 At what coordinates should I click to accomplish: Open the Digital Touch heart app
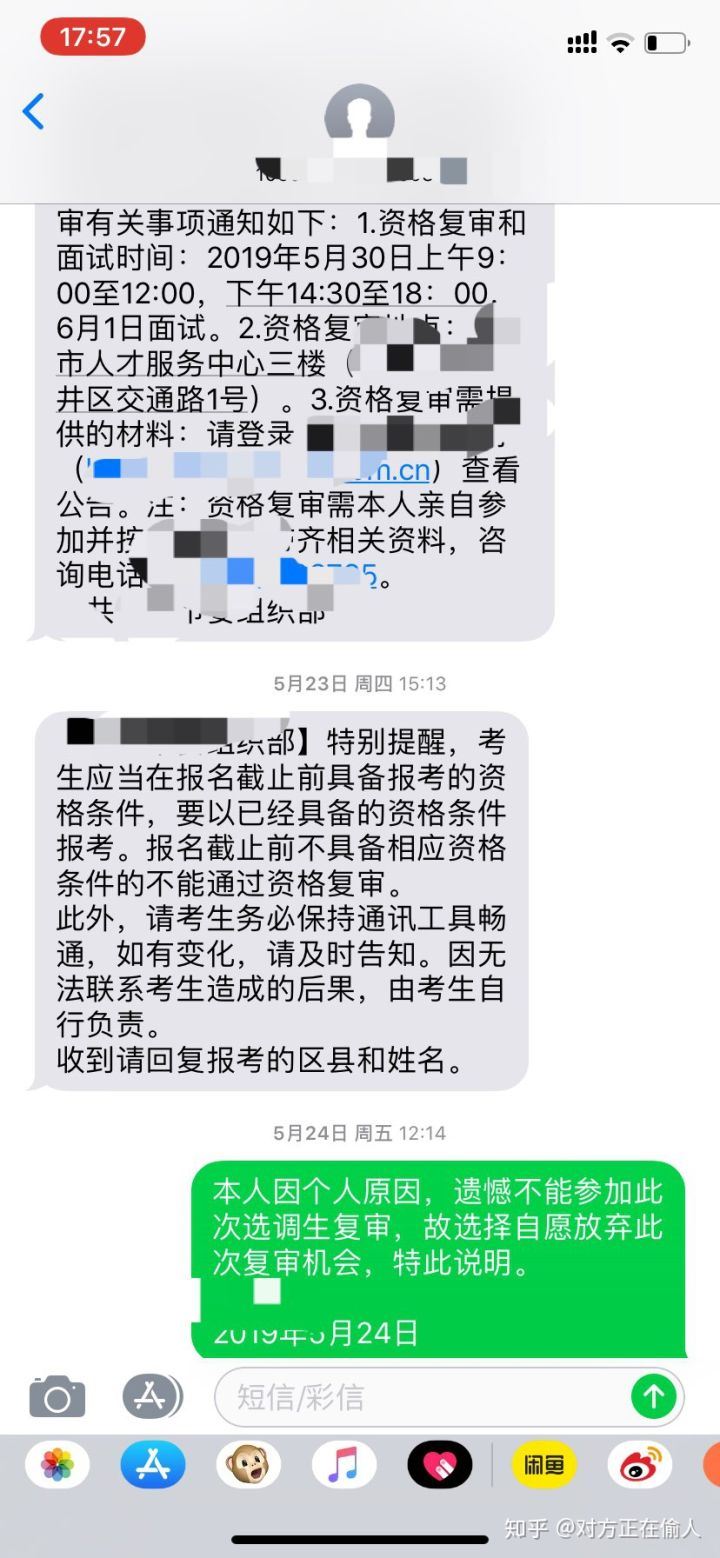coord(439,1466)
